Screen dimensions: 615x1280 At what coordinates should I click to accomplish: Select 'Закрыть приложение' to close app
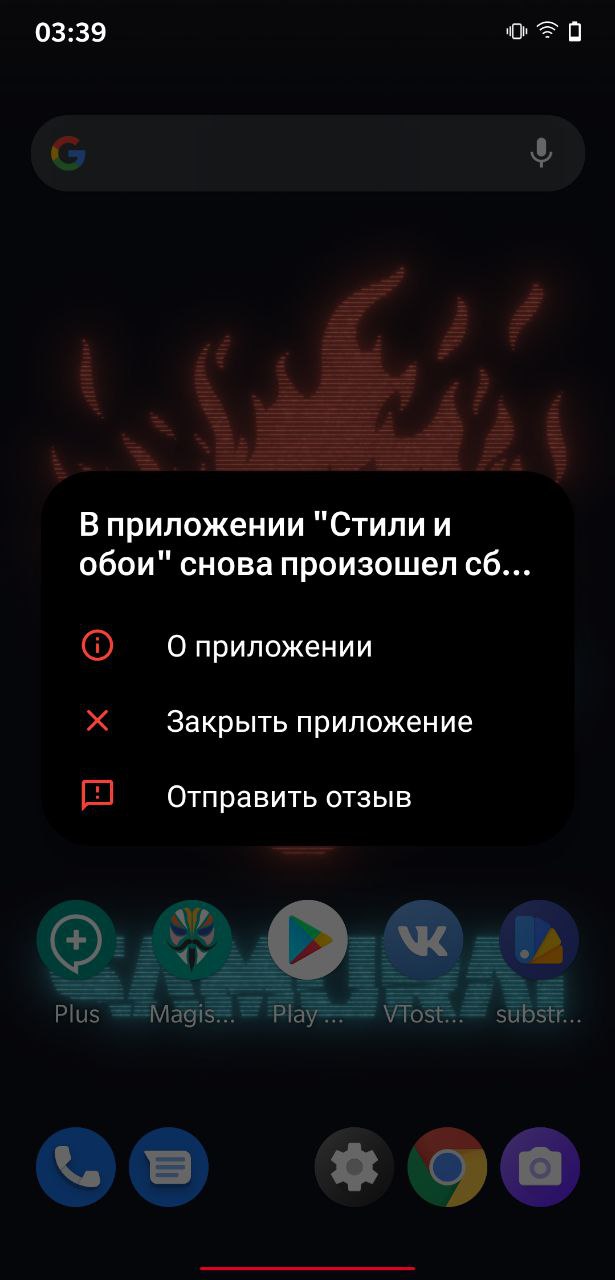[x=319, y=721]
